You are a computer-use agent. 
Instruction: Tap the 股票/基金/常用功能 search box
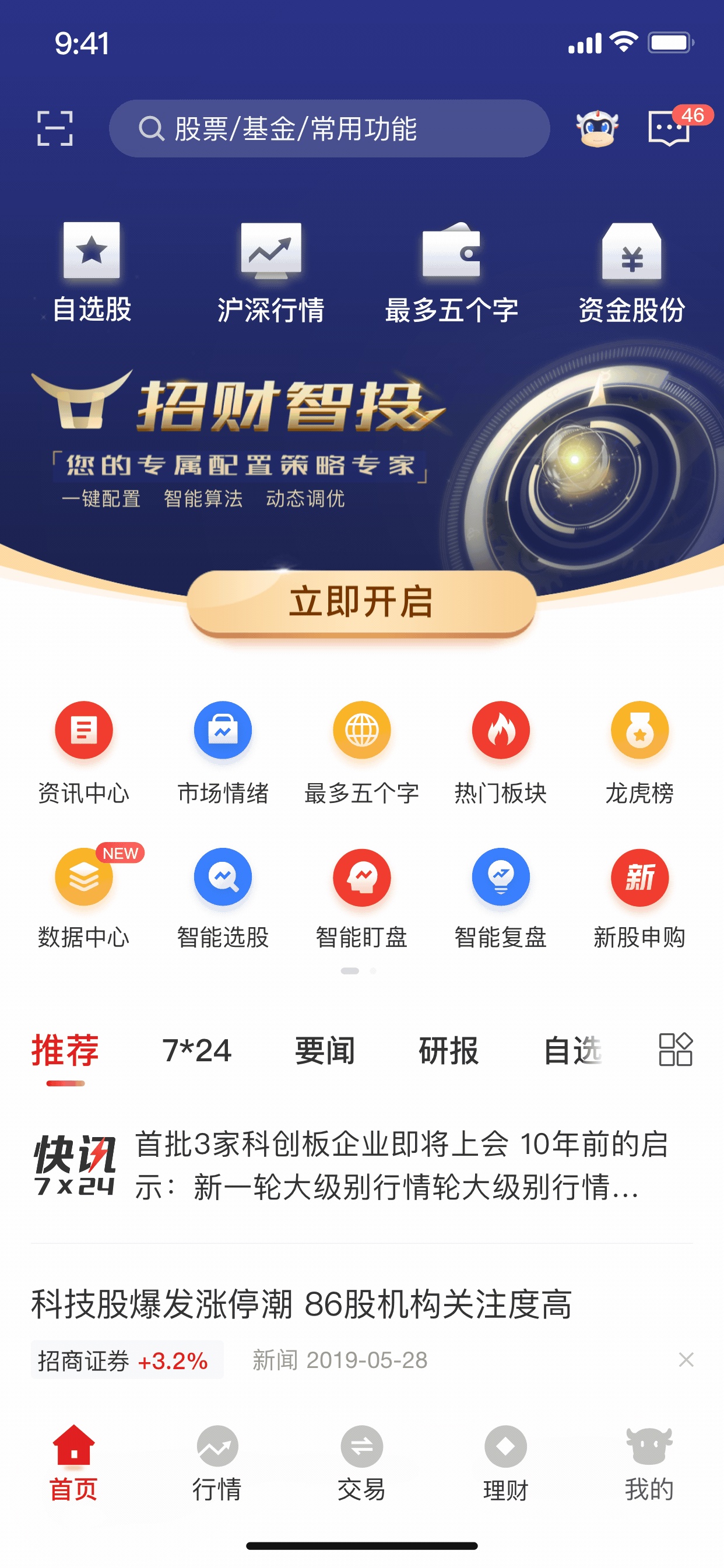coord(329,128)
